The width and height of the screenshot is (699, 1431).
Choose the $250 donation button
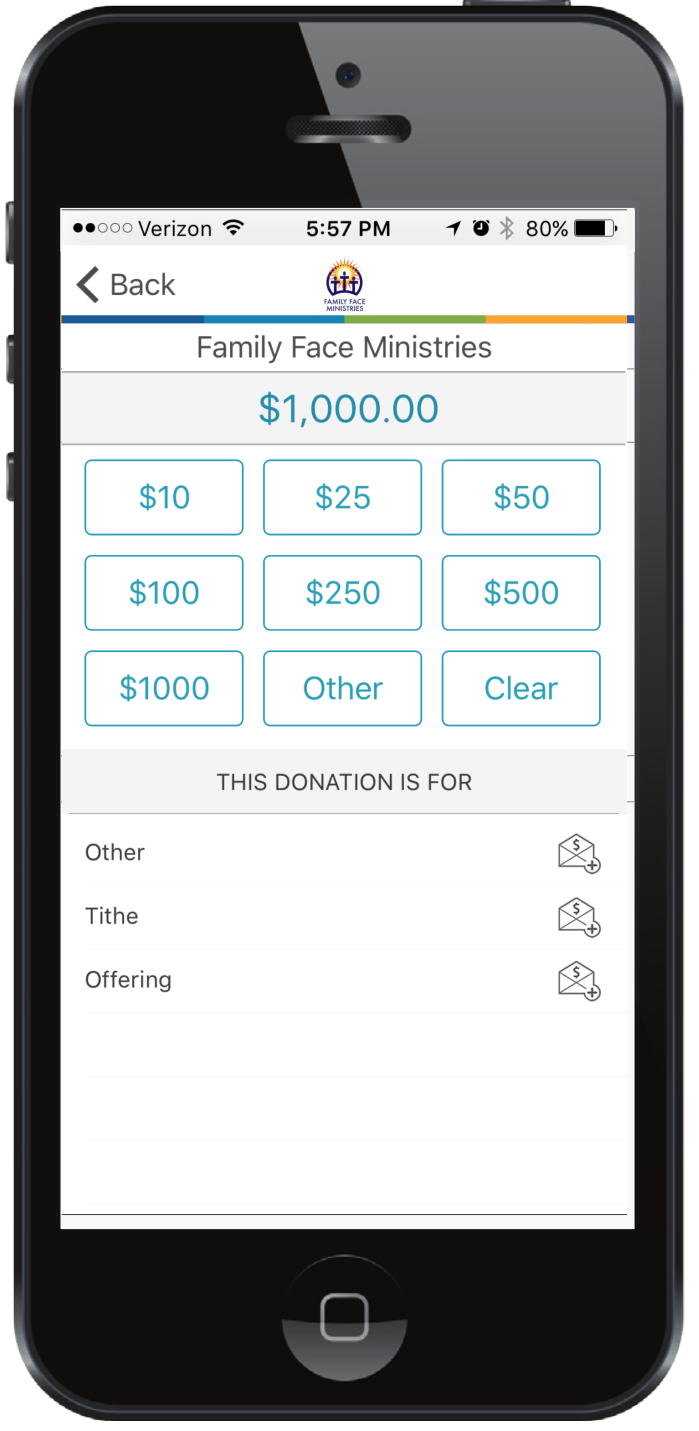coord(342,593)
